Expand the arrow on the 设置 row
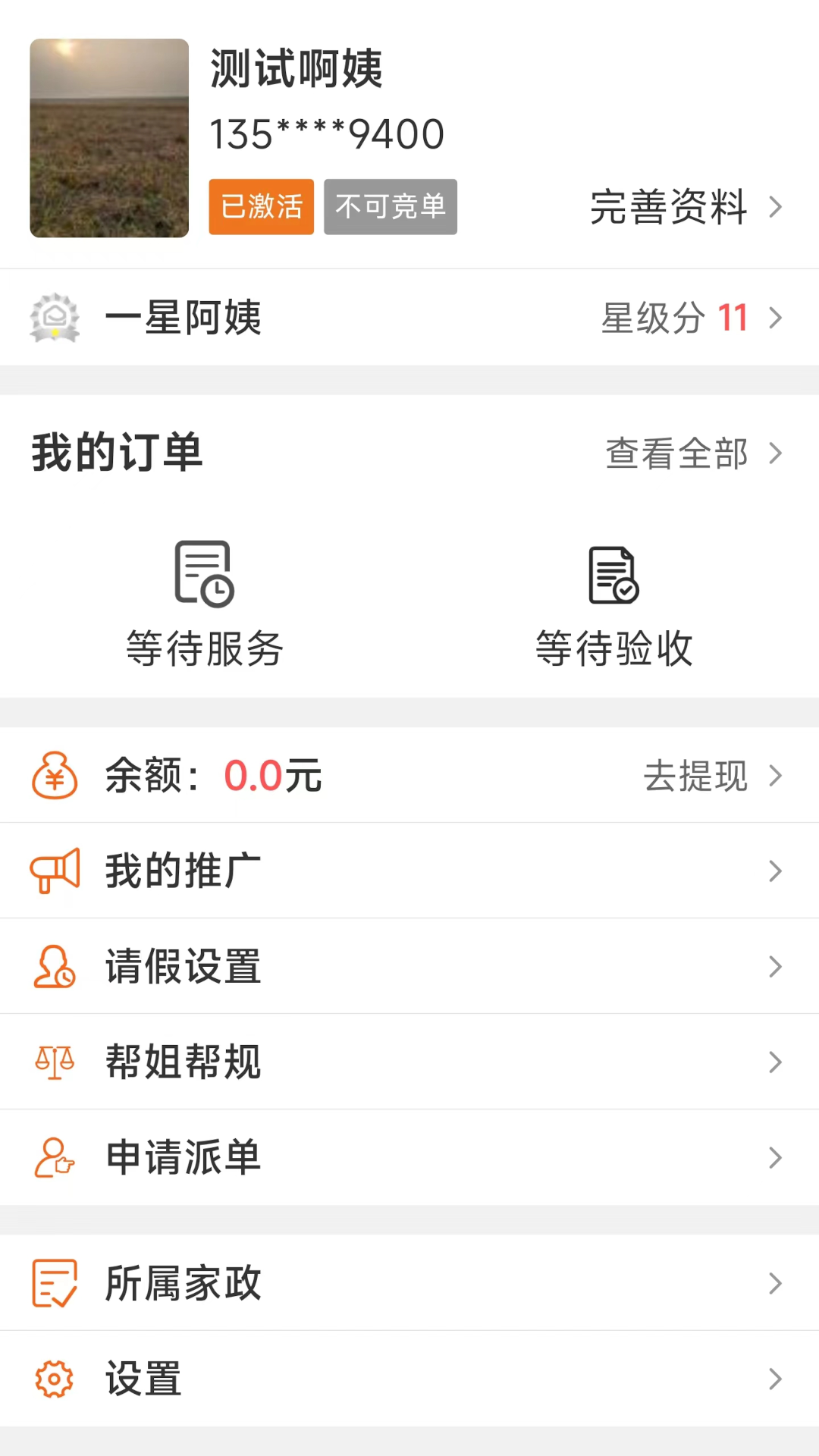Viewport: 819px width, 1456px height. [x=774, y=1379]
